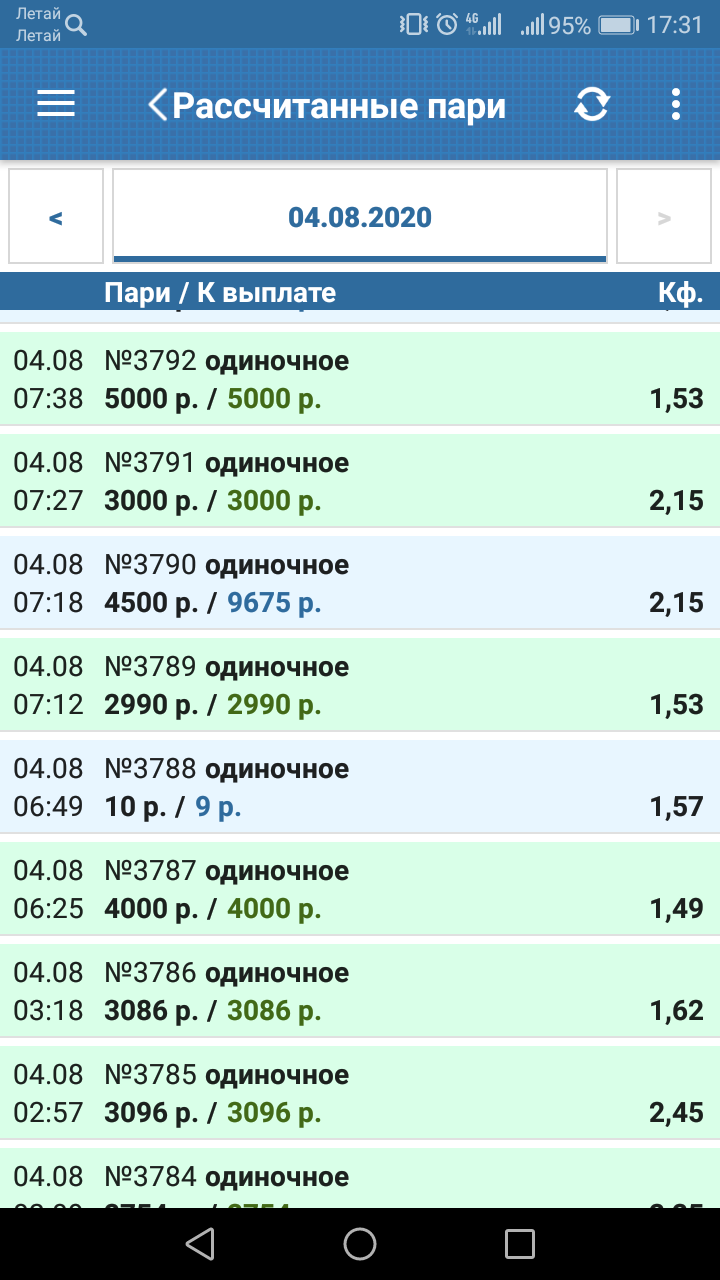The image size is (720, 1280).
Task: Open recent apps from navigation bar
Action: [519, 1243]
